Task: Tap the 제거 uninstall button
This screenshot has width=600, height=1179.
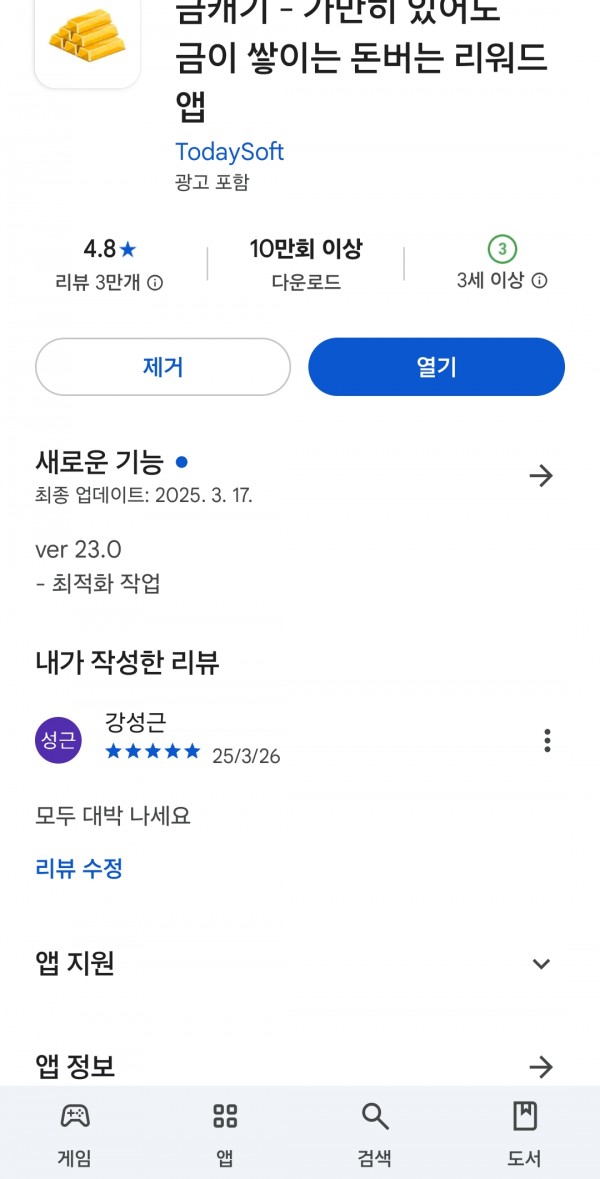Action: coord(162,367)
